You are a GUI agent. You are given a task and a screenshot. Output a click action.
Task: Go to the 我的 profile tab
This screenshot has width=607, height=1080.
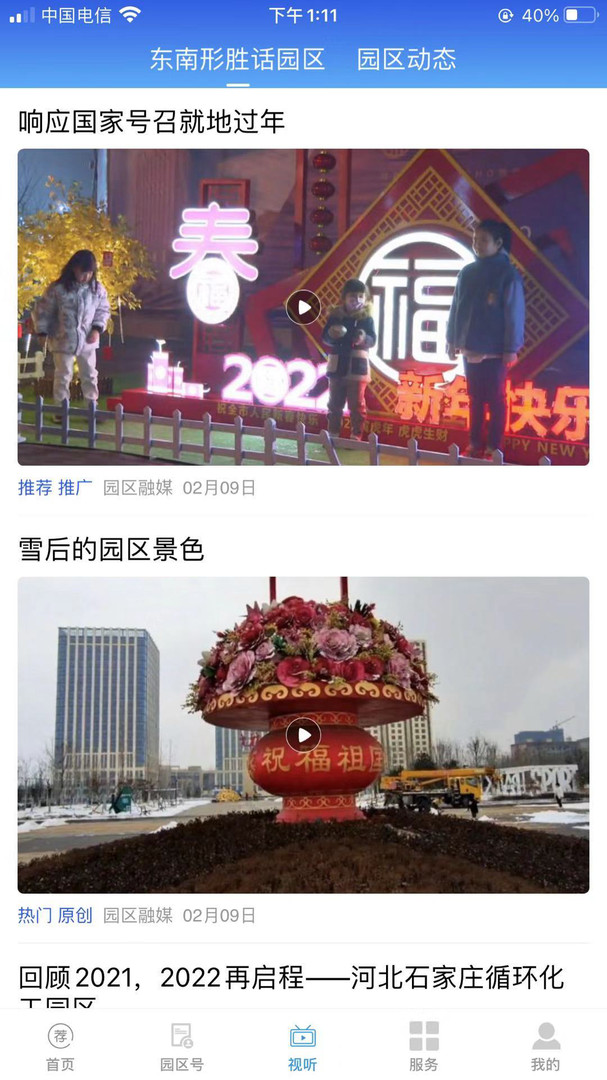545,1046
